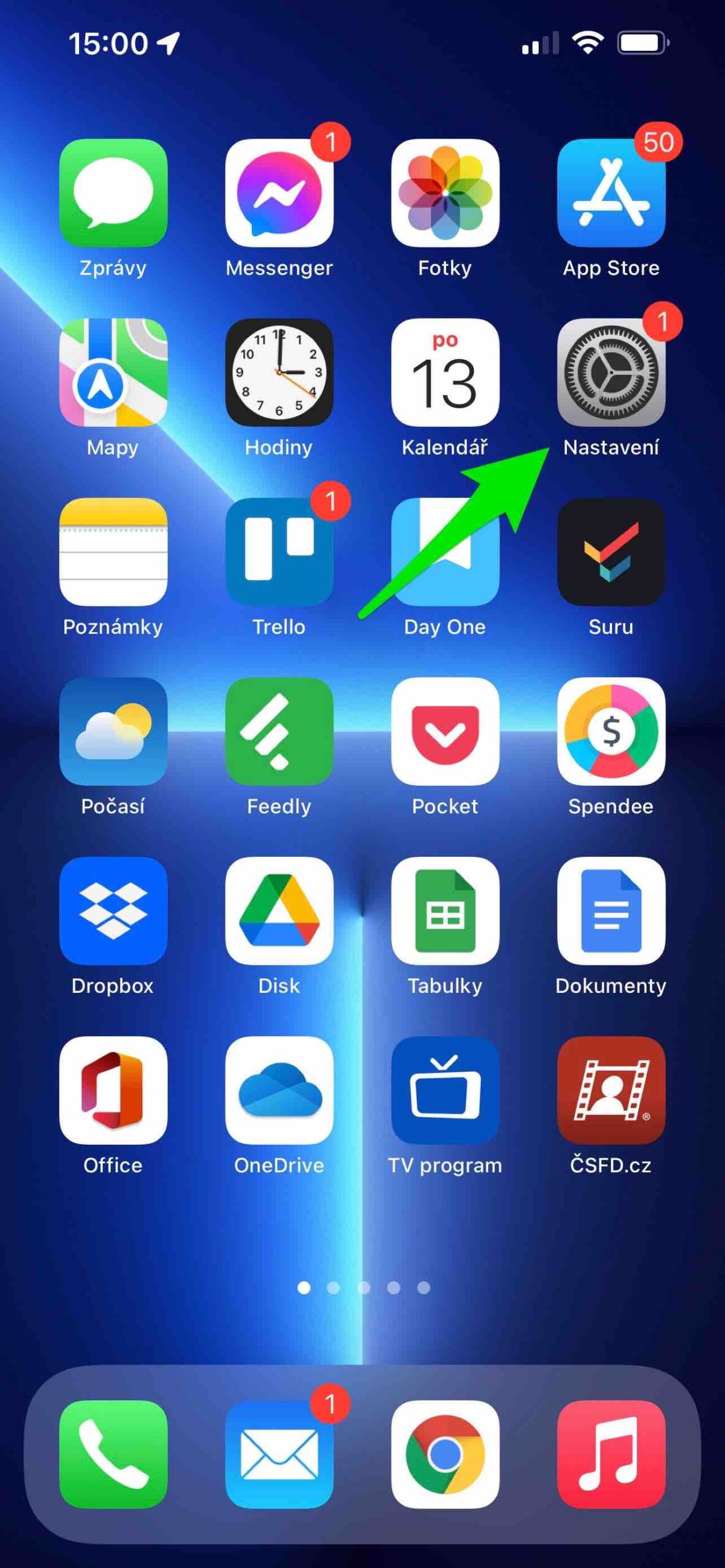Image resolution: width=725 pixels, height=1568 pixels.
Task: Open the Fotky photos app
Action: pos(445,193)
